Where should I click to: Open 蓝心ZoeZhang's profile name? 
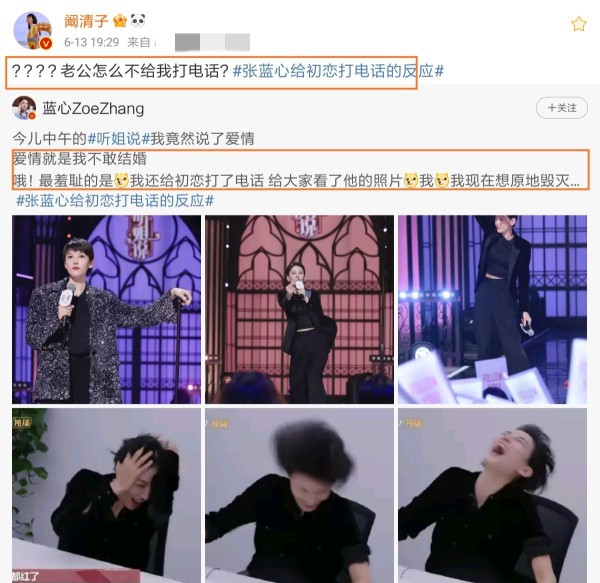point(93,108)
